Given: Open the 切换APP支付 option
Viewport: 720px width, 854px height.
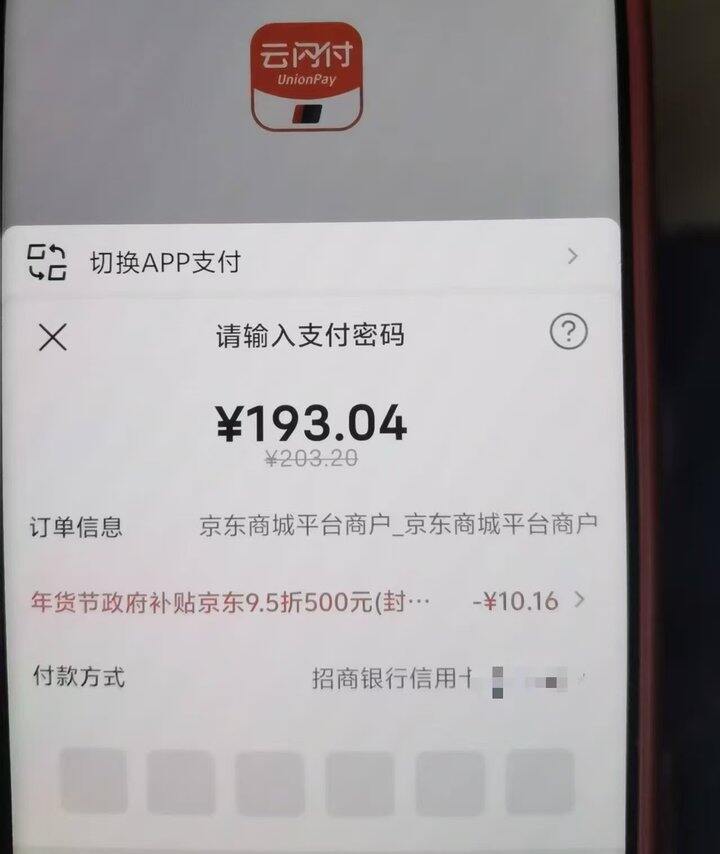Looking at the screenshot, I should pos(310,260).
